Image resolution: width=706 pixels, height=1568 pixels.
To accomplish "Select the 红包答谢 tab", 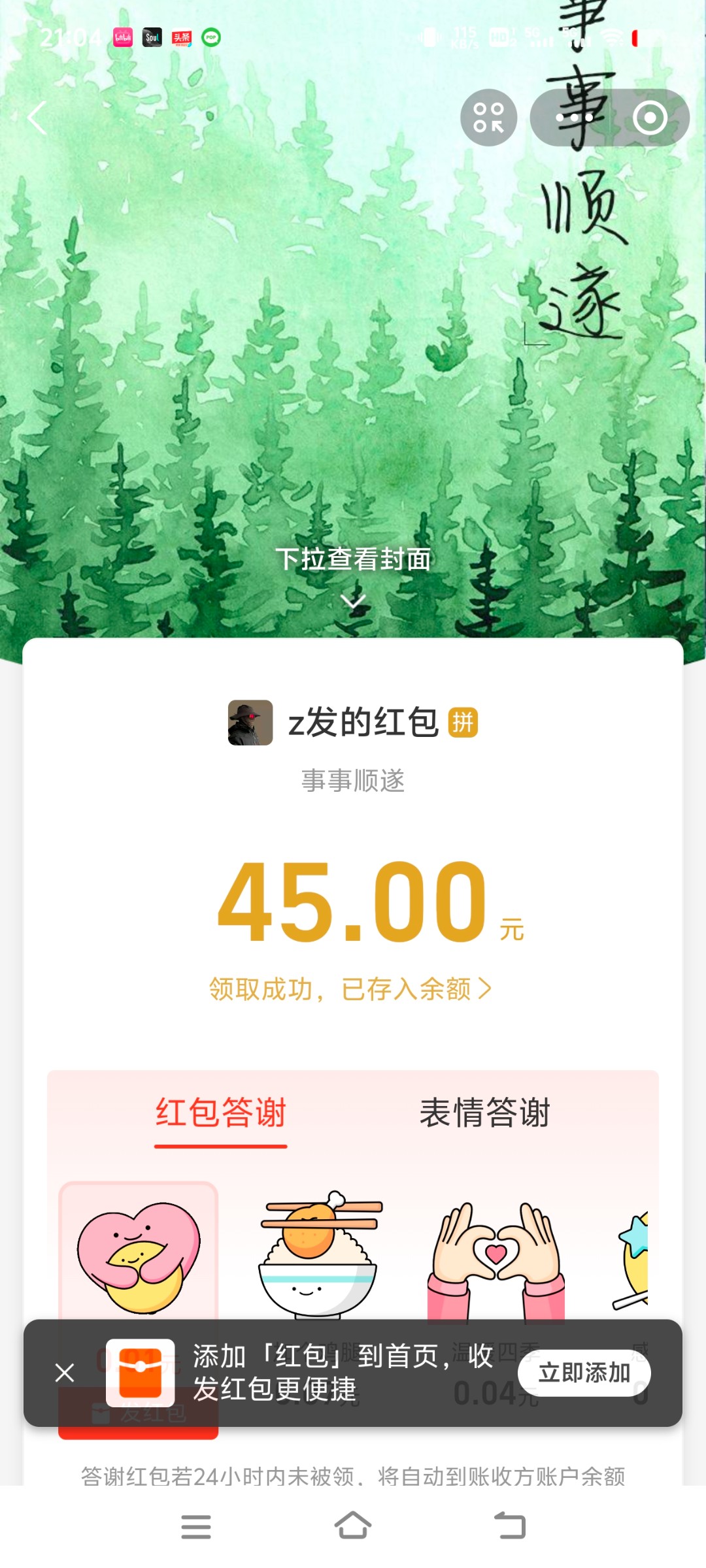I will pos(221,1112).
